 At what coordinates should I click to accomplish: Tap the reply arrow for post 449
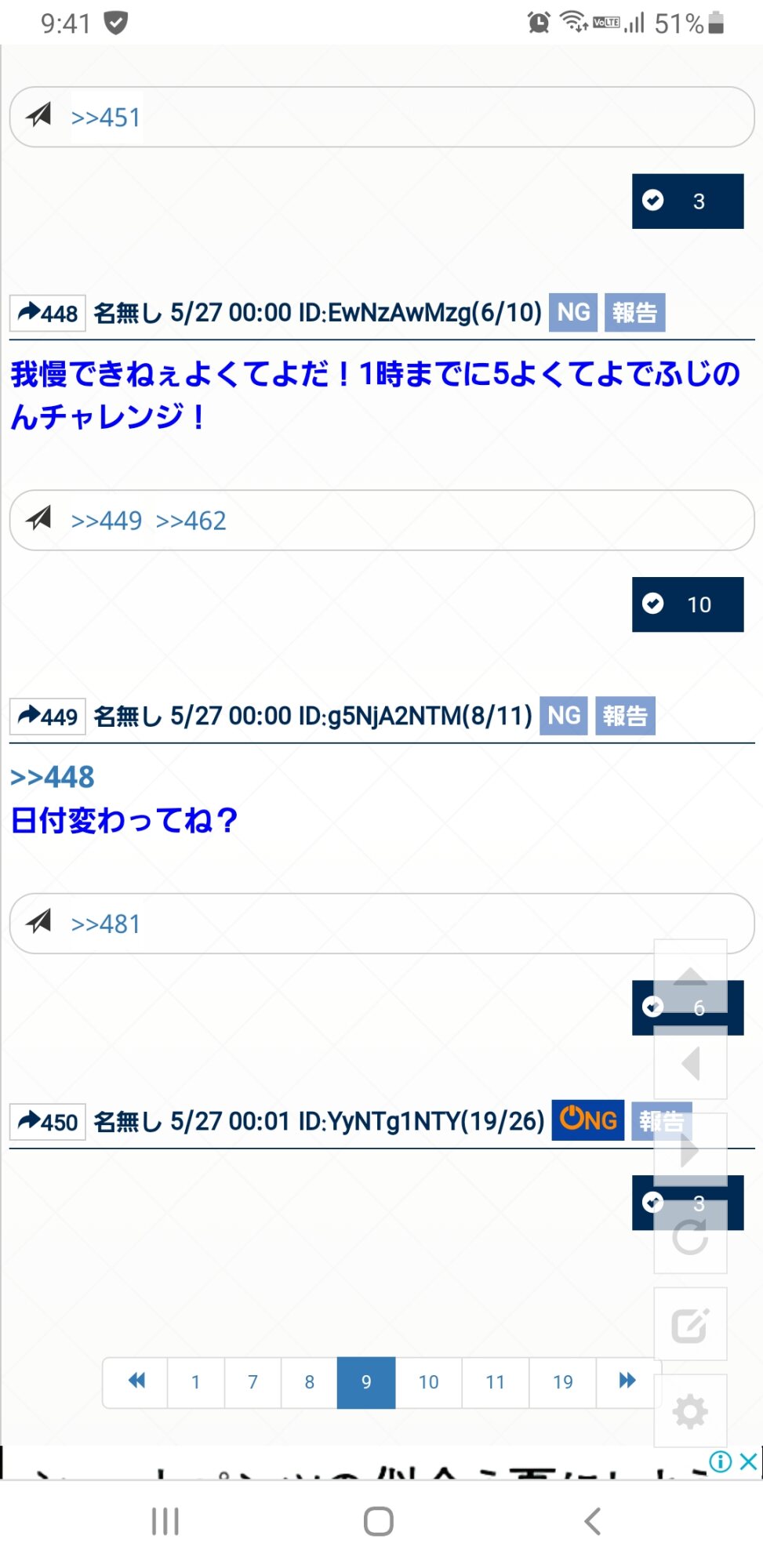tap(47, 716)
